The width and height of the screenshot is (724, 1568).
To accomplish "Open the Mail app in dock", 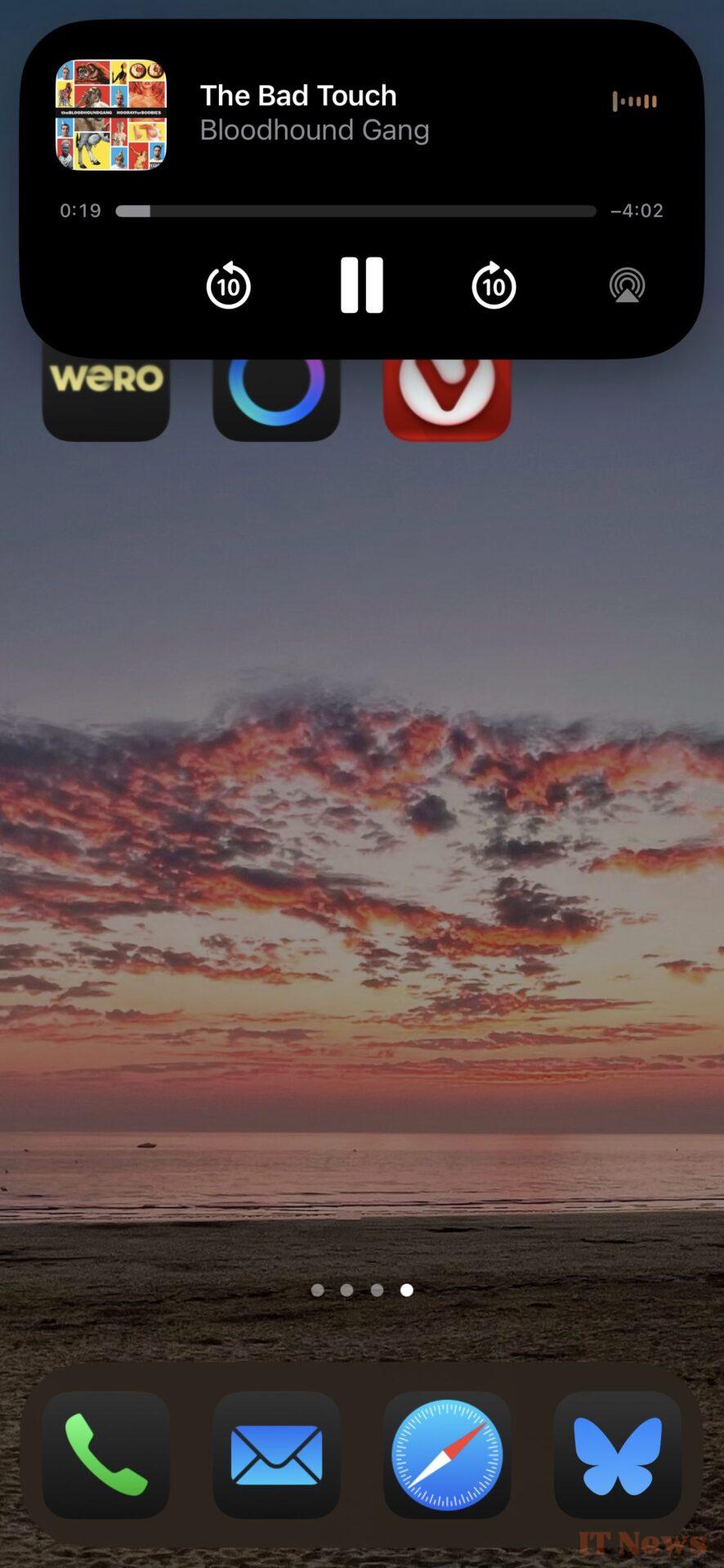I will (276, 1455).
